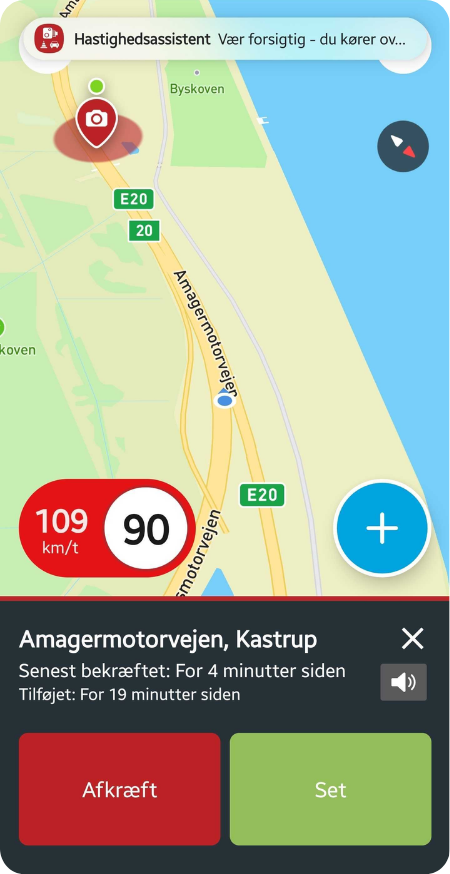Tap the compass to reorient the map

403,146
